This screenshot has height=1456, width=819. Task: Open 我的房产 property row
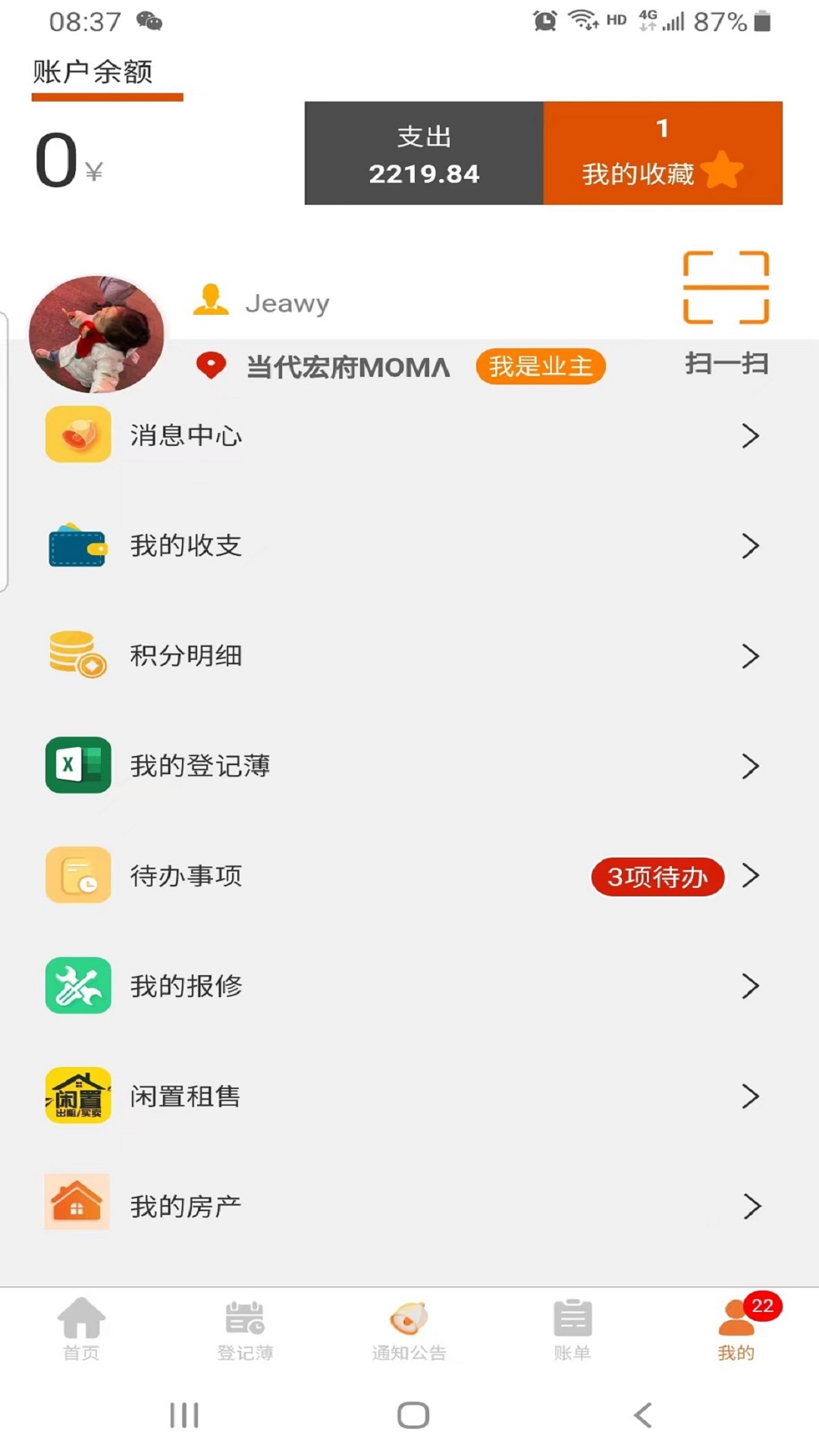point(402,1206)
